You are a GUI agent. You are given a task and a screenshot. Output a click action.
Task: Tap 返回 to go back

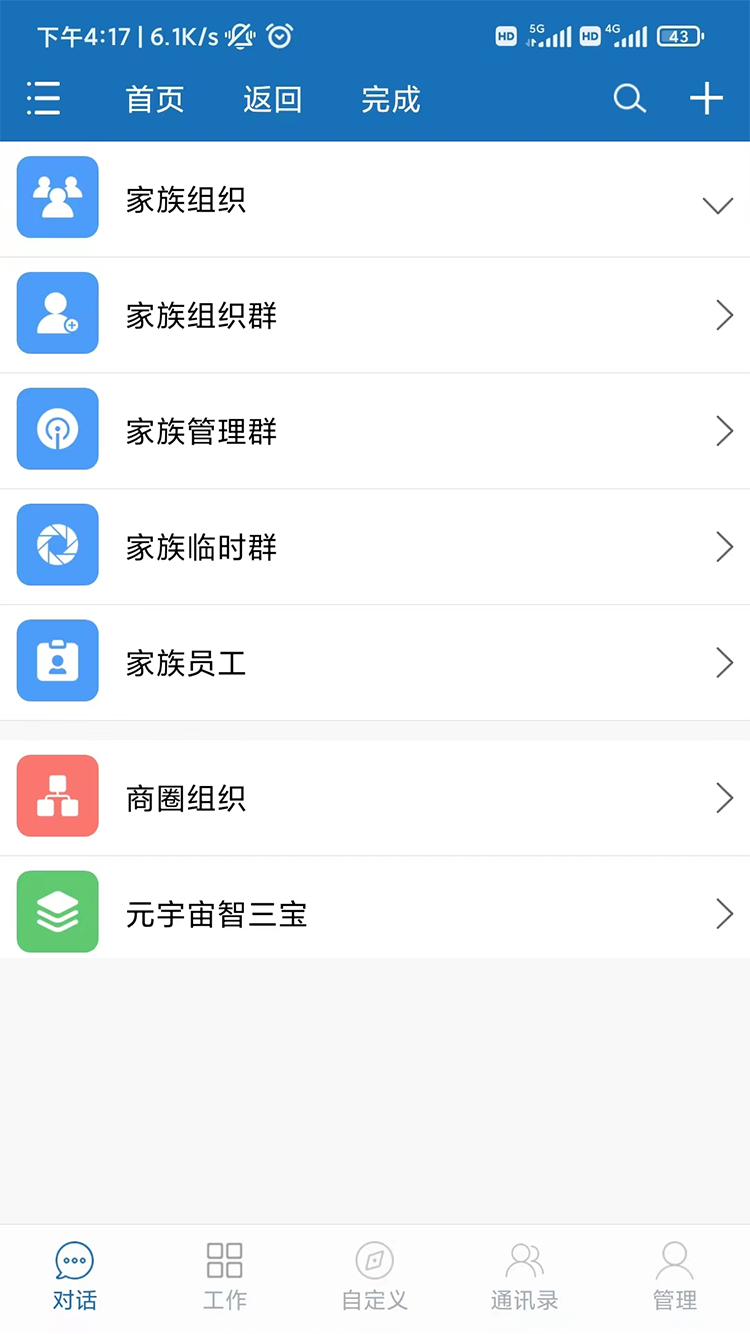pyautogui.click(x=272, y=99)
